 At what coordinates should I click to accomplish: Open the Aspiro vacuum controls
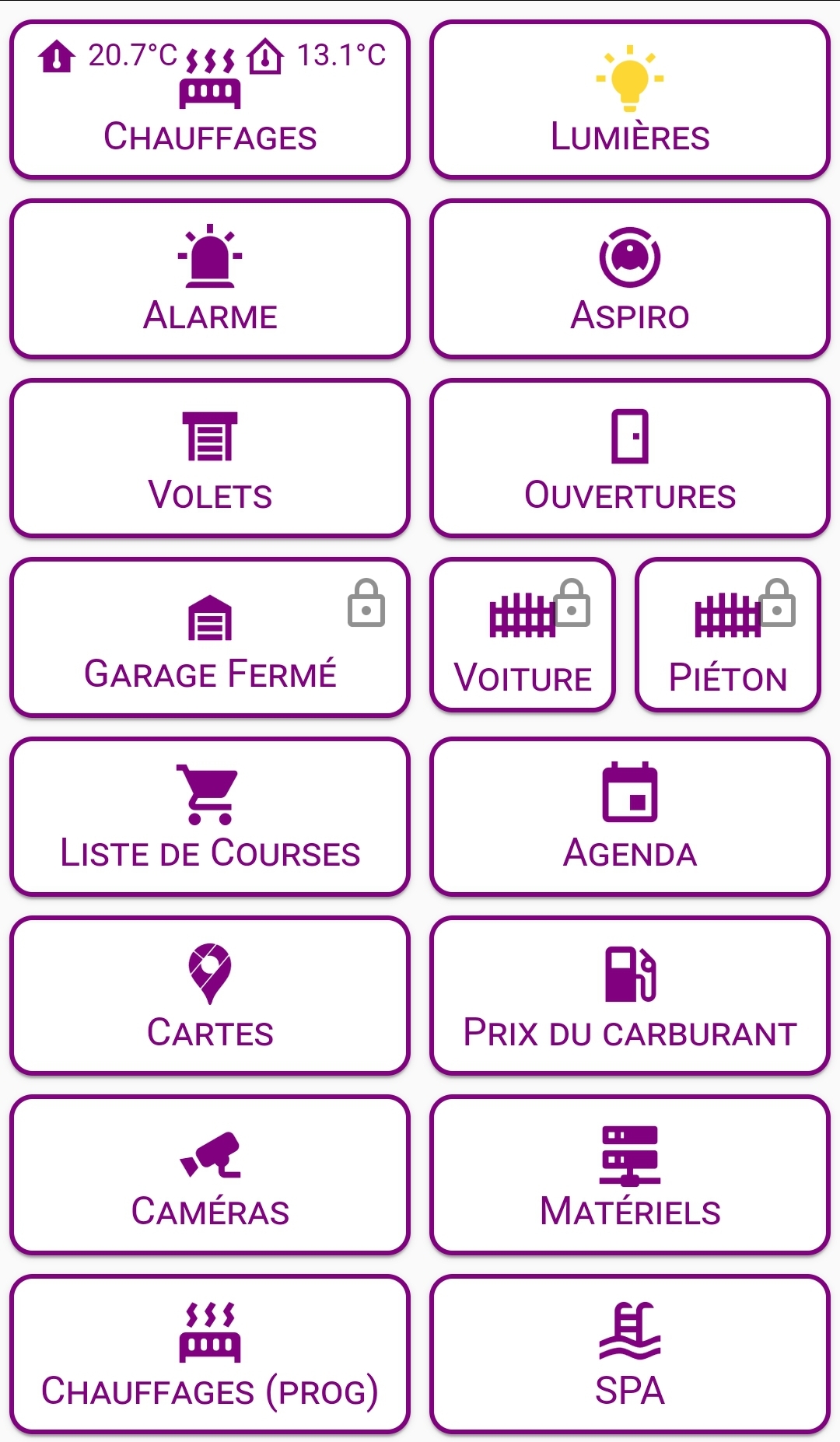point(630,279)
